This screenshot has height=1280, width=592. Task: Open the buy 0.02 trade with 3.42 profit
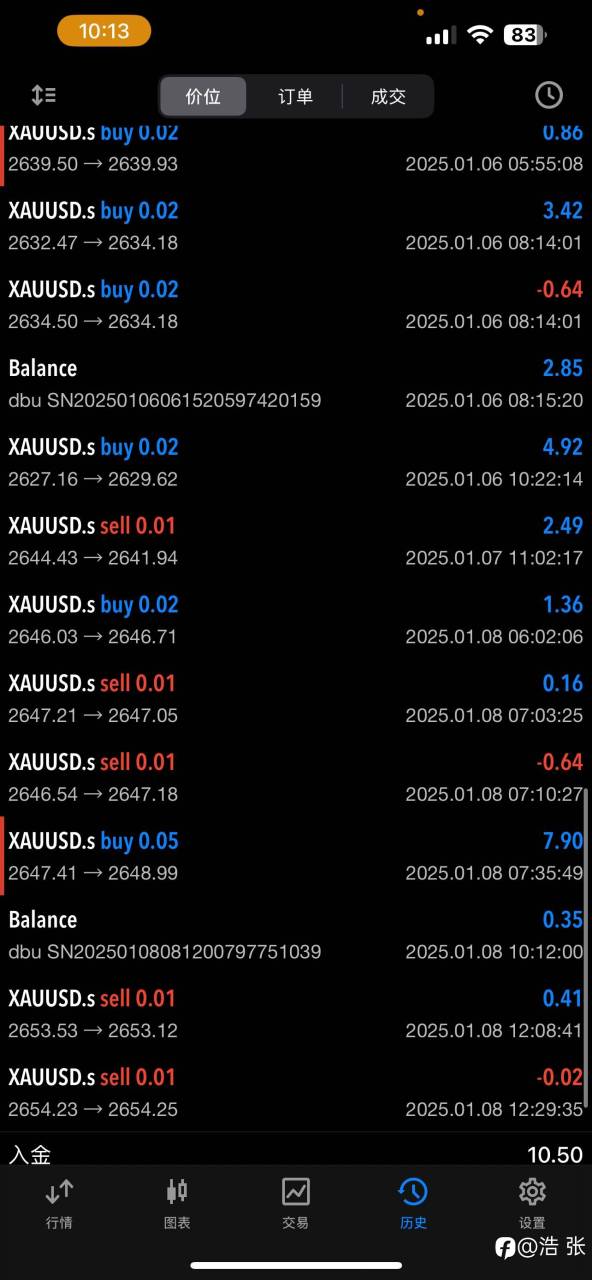click(296, 226)
